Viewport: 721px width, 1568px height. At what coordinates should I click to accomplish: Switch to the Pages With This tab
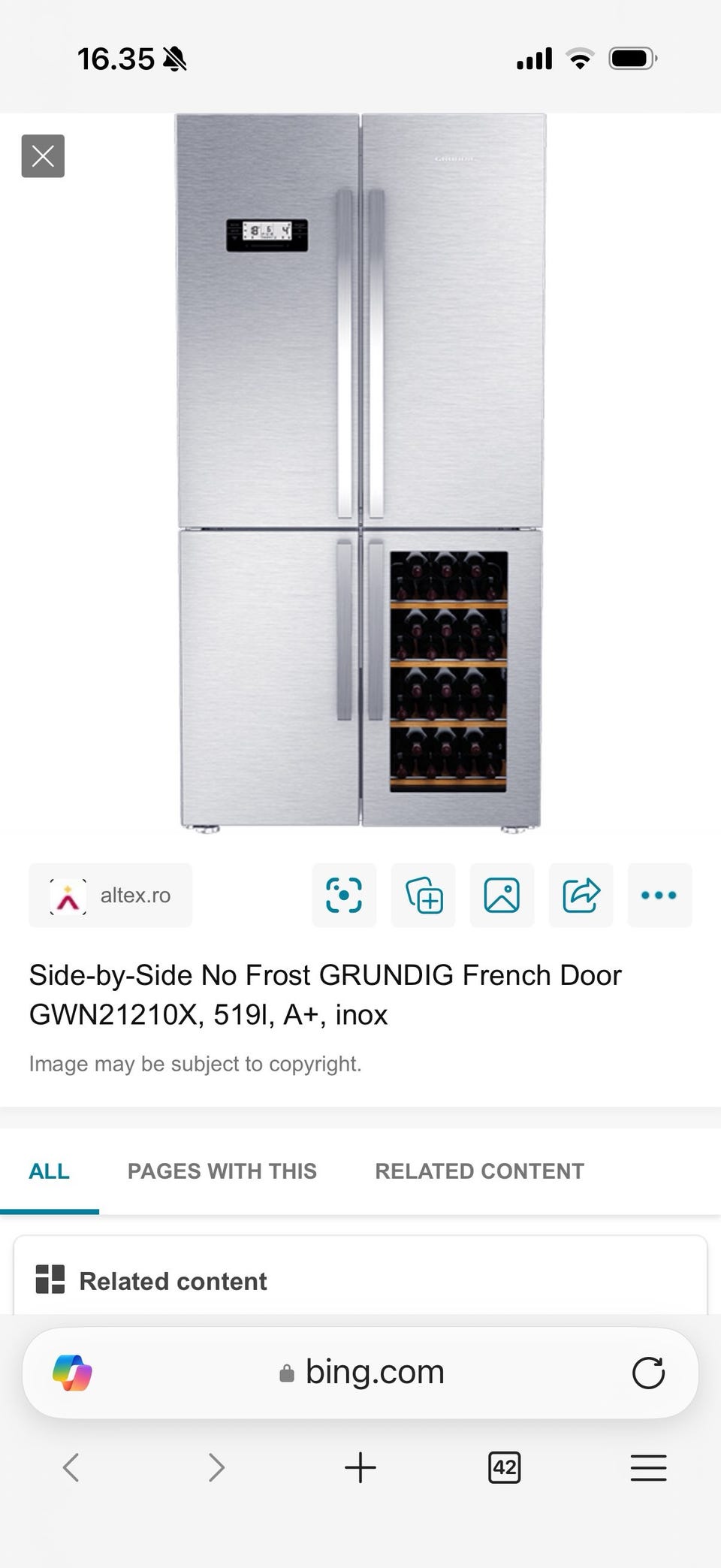pyautogui.click(x=222, y=1171)
